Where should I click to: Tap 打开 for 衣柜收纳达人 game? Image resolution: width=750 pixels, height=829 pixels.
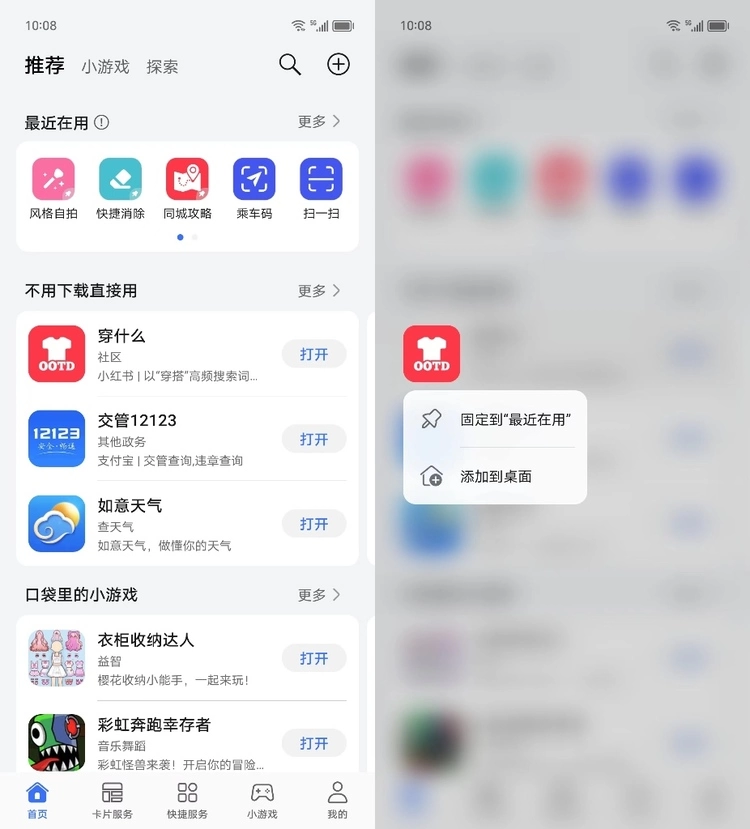pos(314,658)
